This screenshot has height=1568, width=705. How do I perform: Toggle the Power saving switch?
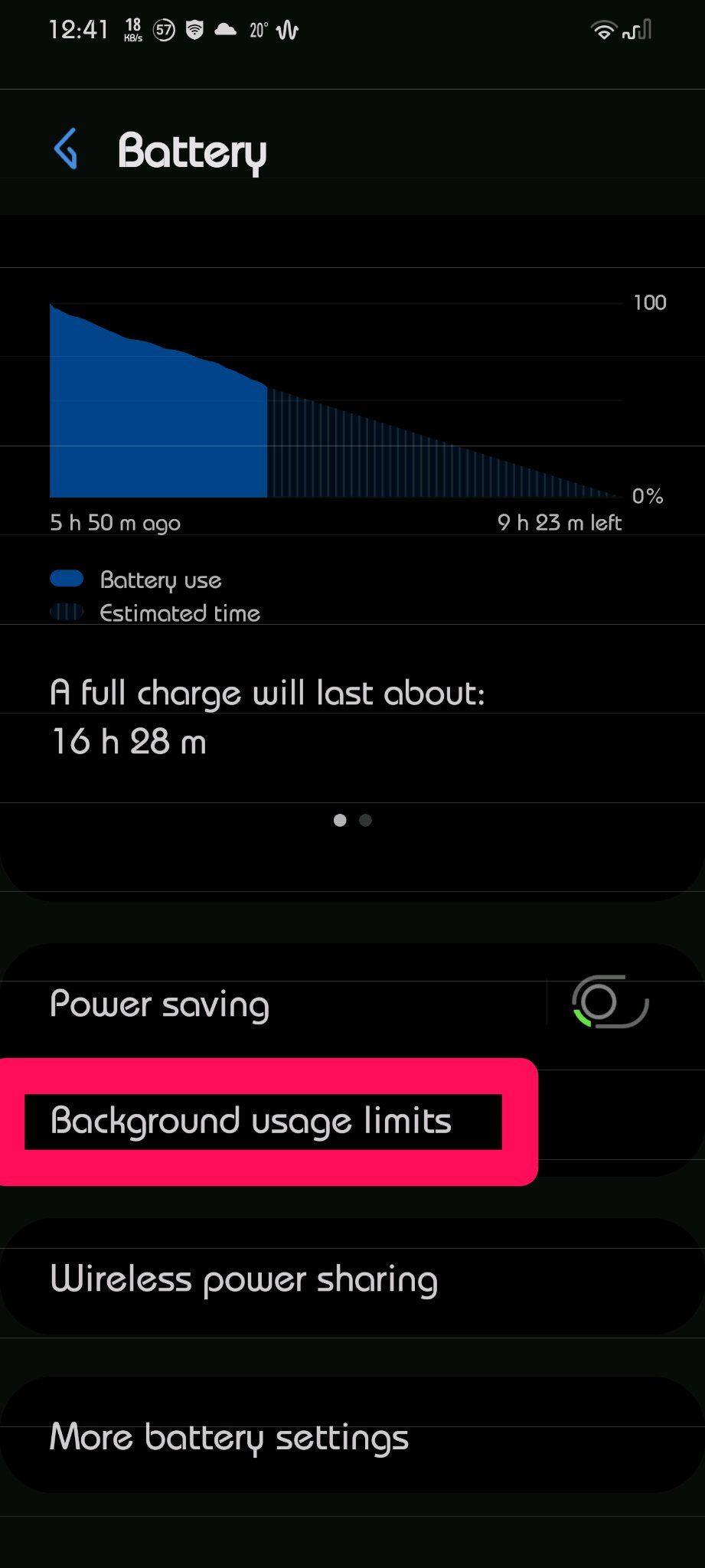(610, 1002)
